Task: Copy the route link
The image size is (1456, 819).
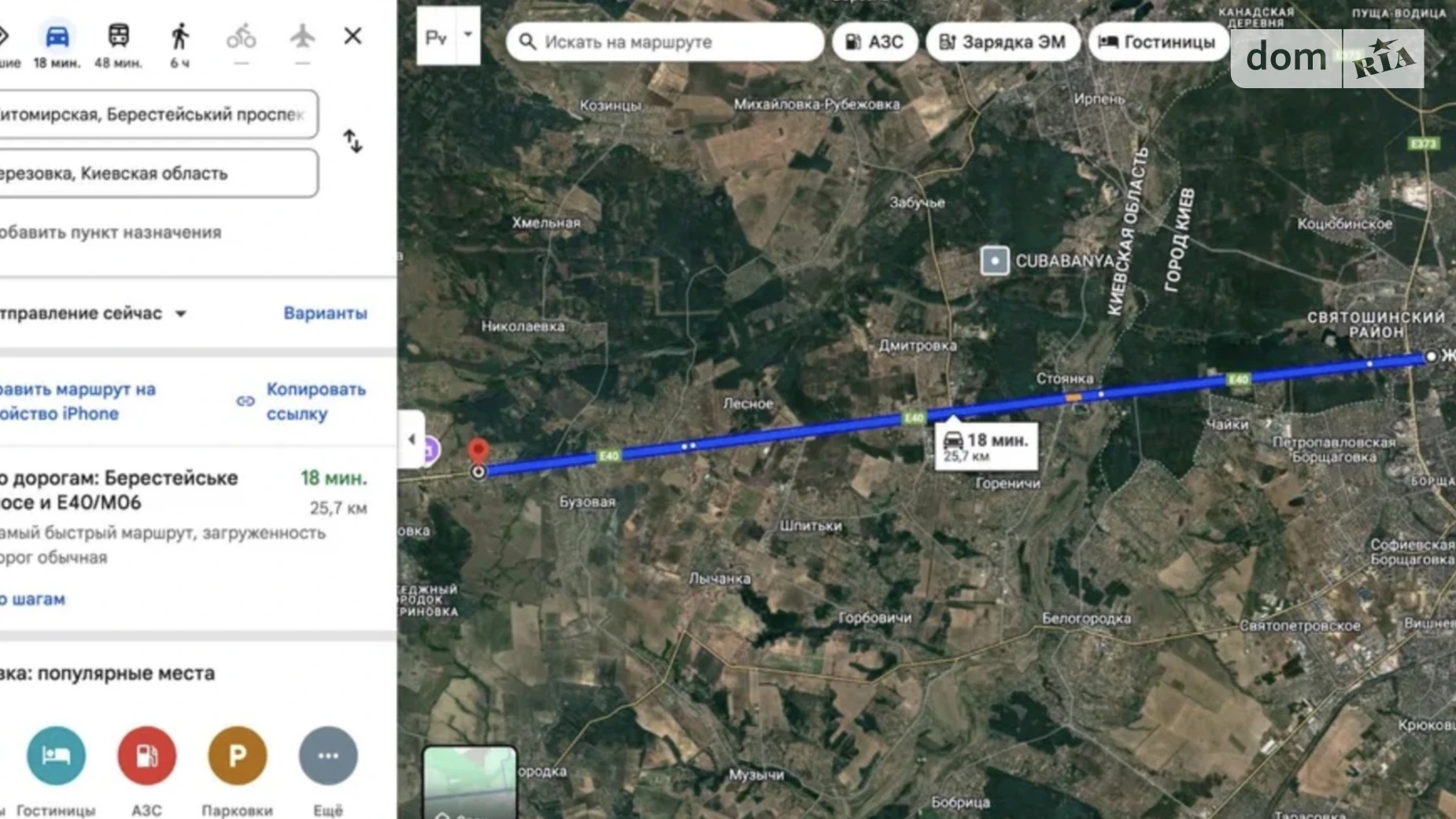Action: 315,402
